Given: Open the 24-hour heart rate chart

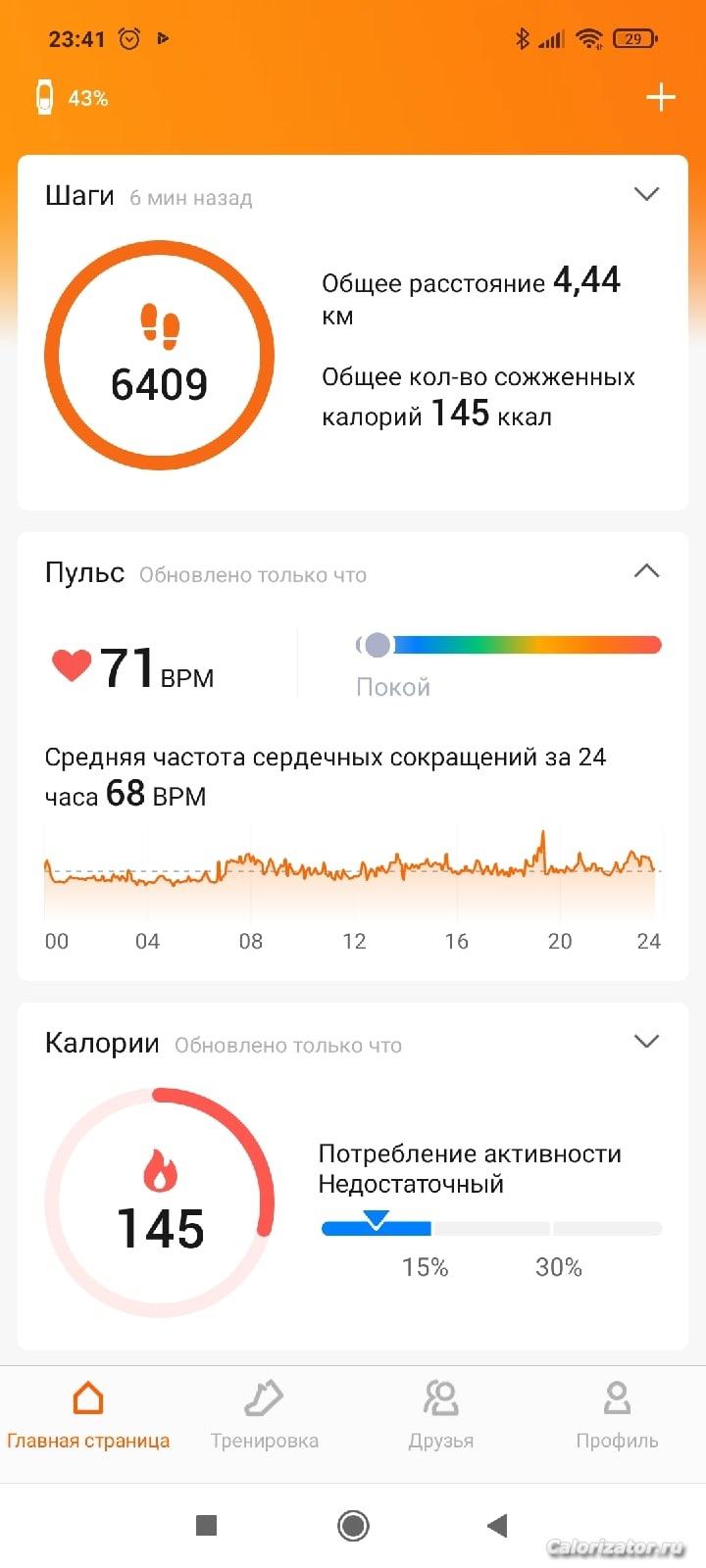Looking at the screenshot, I should (353, 887).
